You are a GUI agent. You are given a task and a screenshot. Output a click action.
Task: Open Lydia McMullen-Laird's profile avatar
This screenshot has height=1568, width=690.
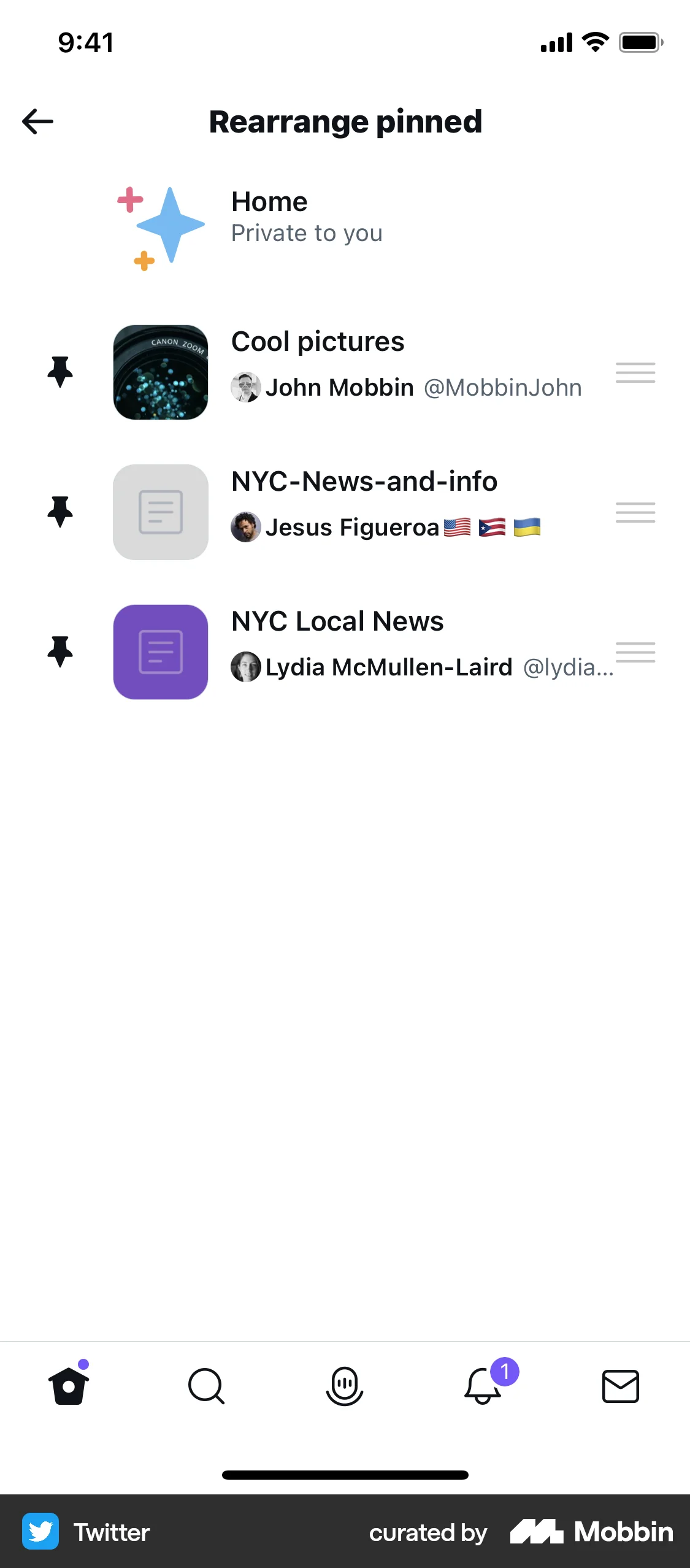tap(245, 667)
